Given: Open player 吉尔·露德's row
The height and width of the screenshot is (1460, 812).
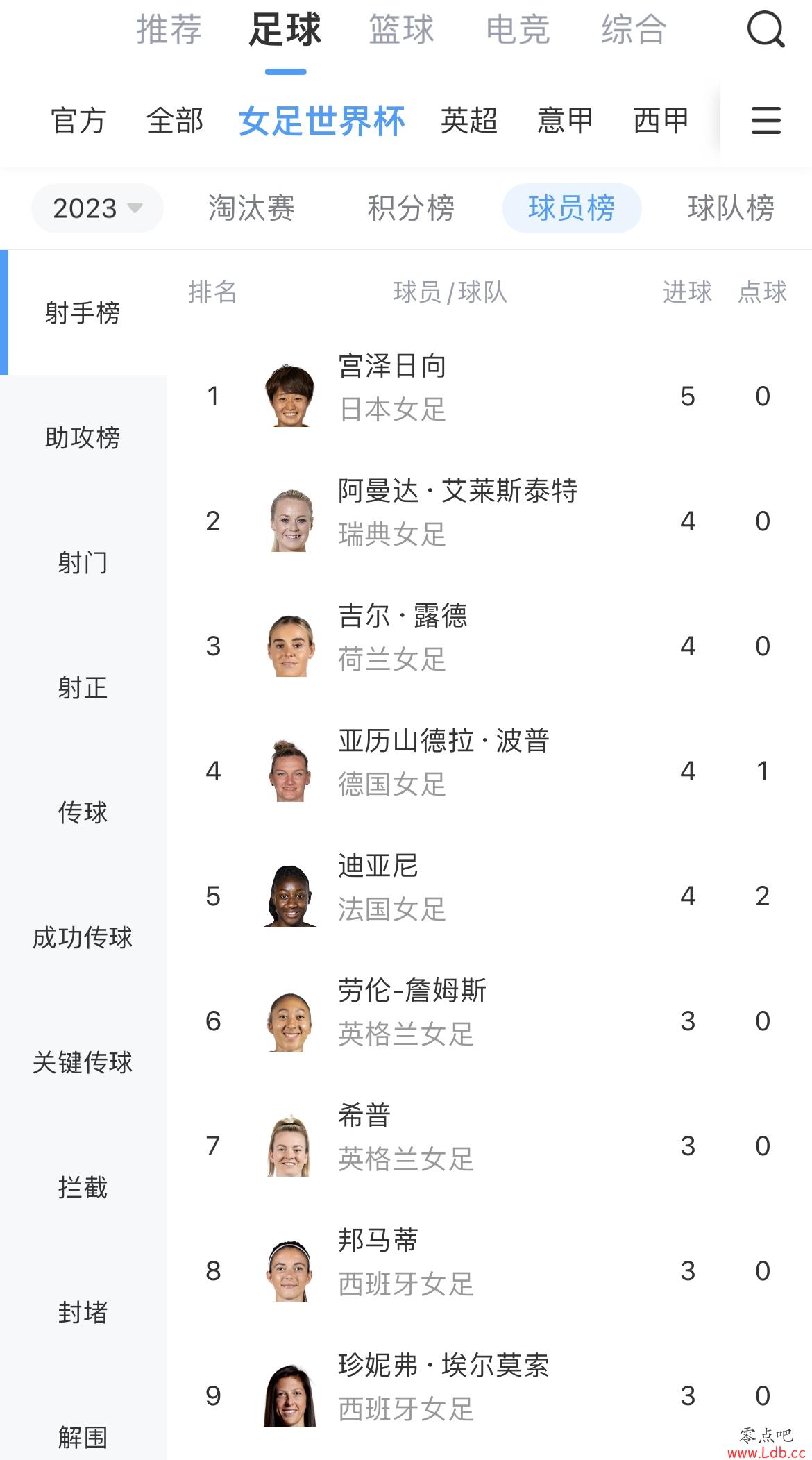Looking at the screenshot, I should click(x=489, y=646).
